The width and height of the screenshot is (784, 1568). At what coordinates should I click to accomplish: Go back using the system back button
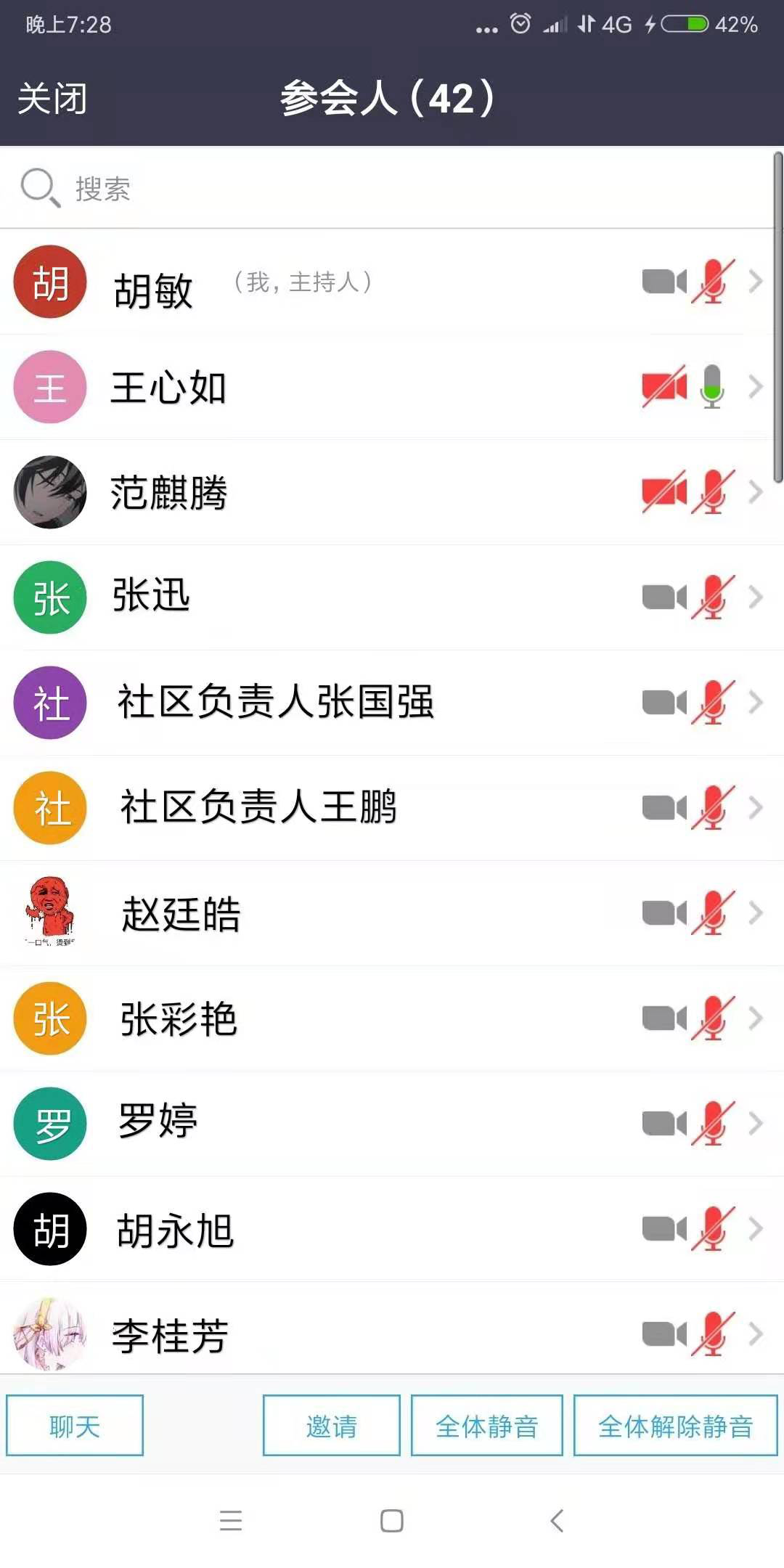(557, 1520)
